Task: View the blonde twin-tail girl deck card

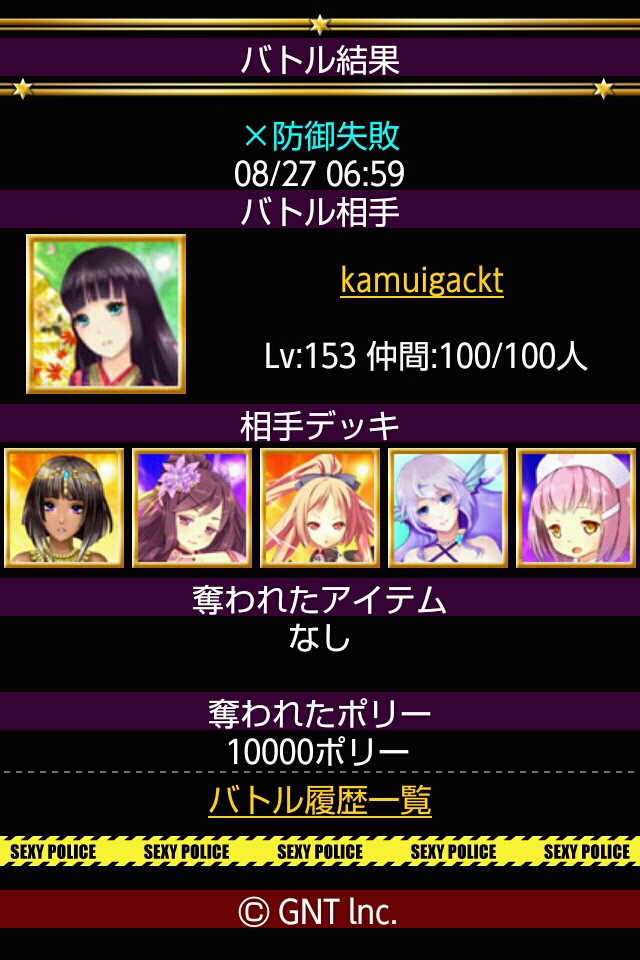Action: pos(320,508)
